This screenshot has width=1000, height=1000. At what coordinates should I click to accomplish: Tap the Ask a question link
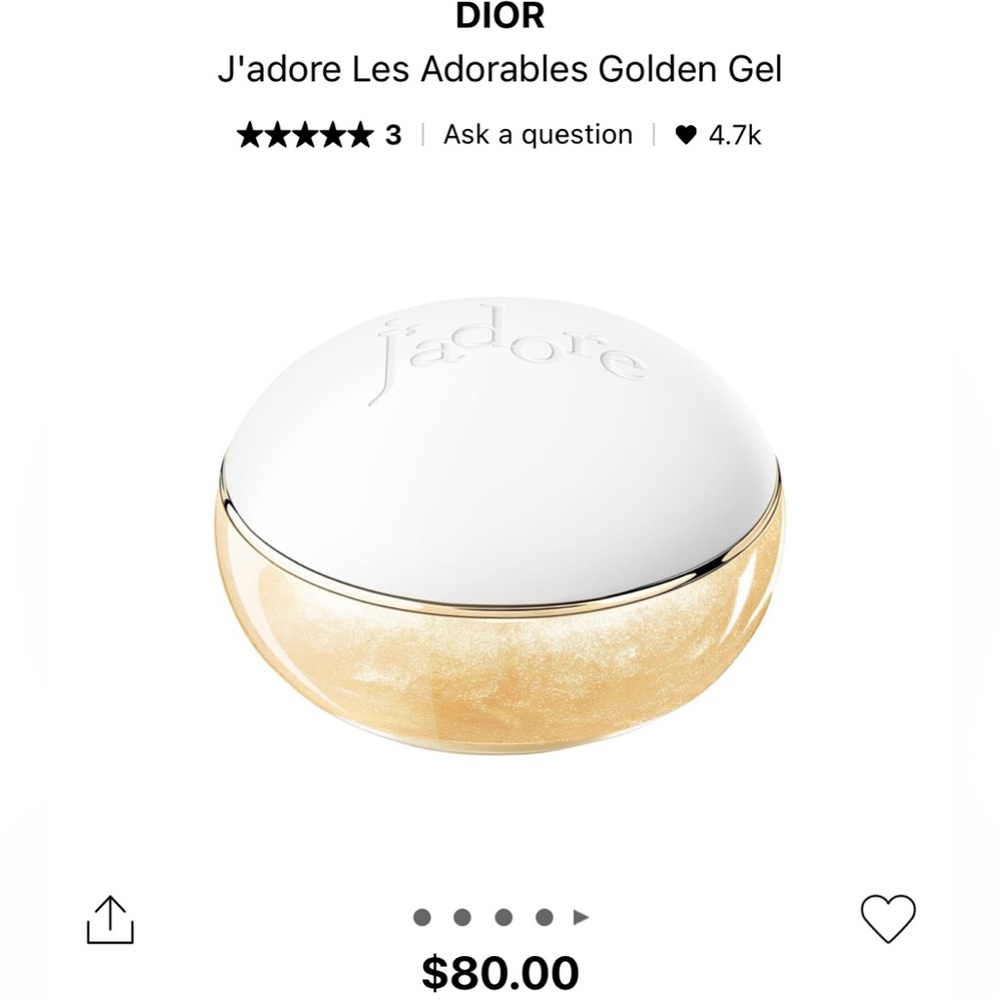[538, 135]
